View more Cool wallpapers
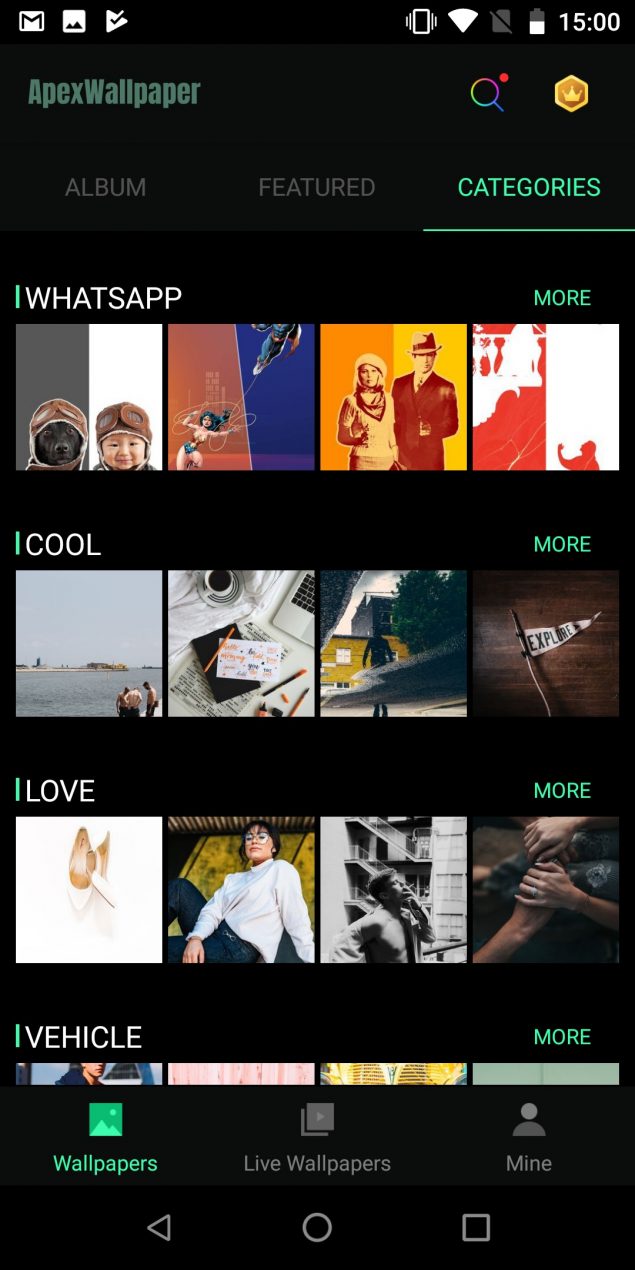 tap(562, 544)
